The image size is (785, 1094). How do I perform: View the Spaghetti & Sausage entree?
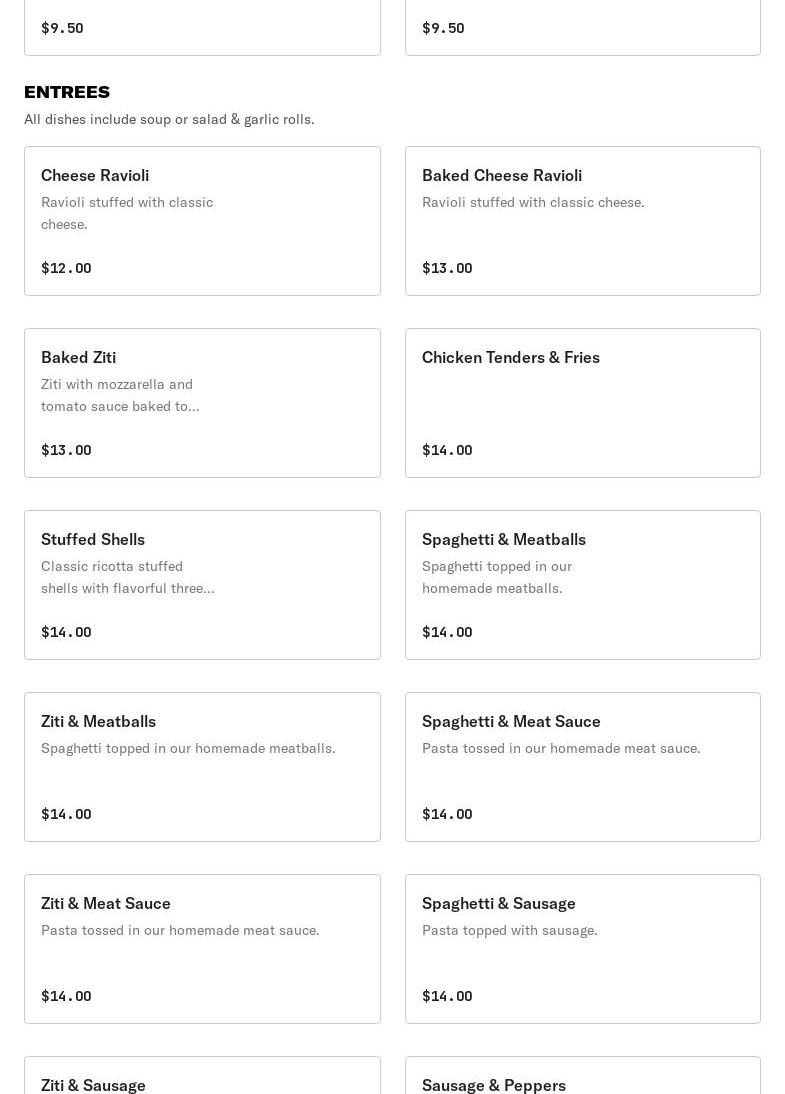pos(582,949)
